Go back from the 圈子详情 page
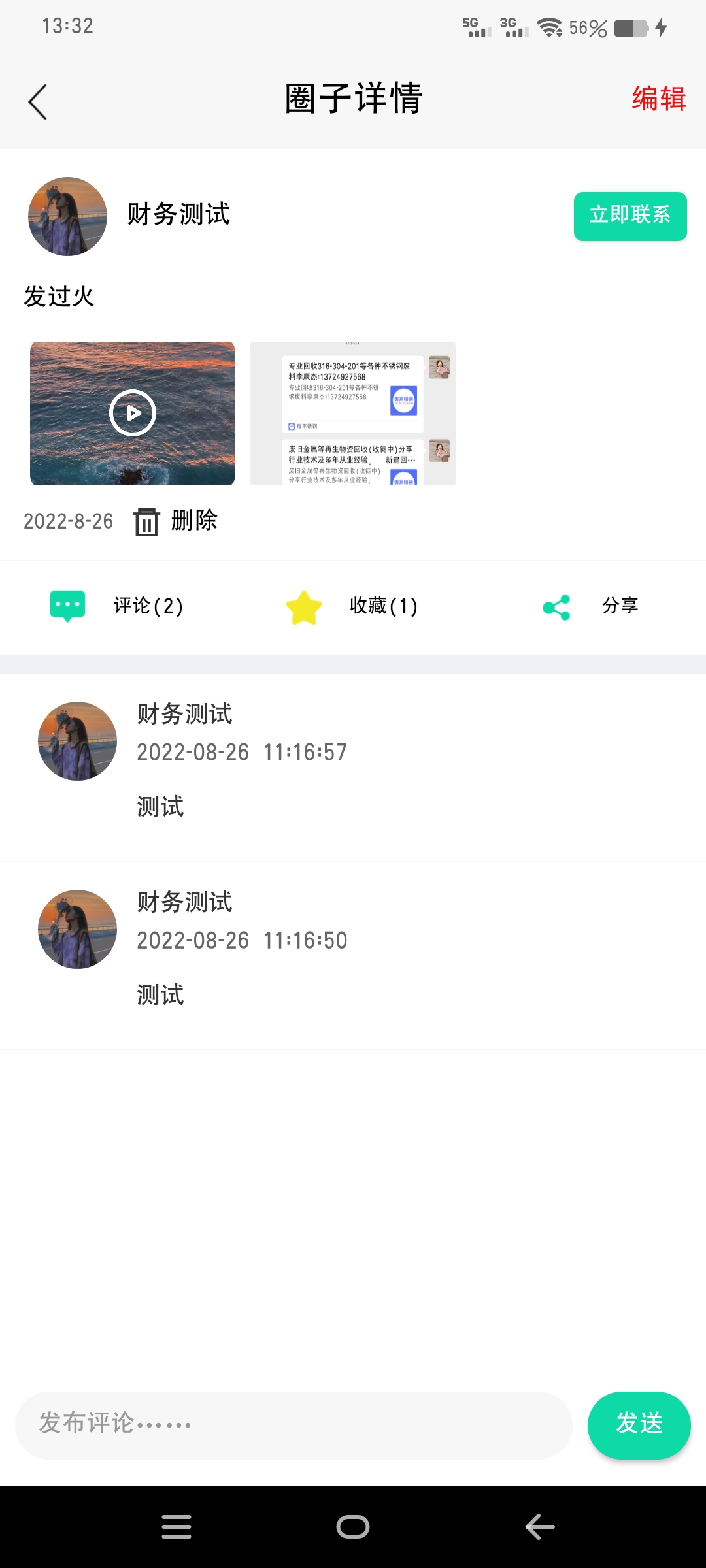The width and height of the screenshot is (706, 1568). point(38,102)
